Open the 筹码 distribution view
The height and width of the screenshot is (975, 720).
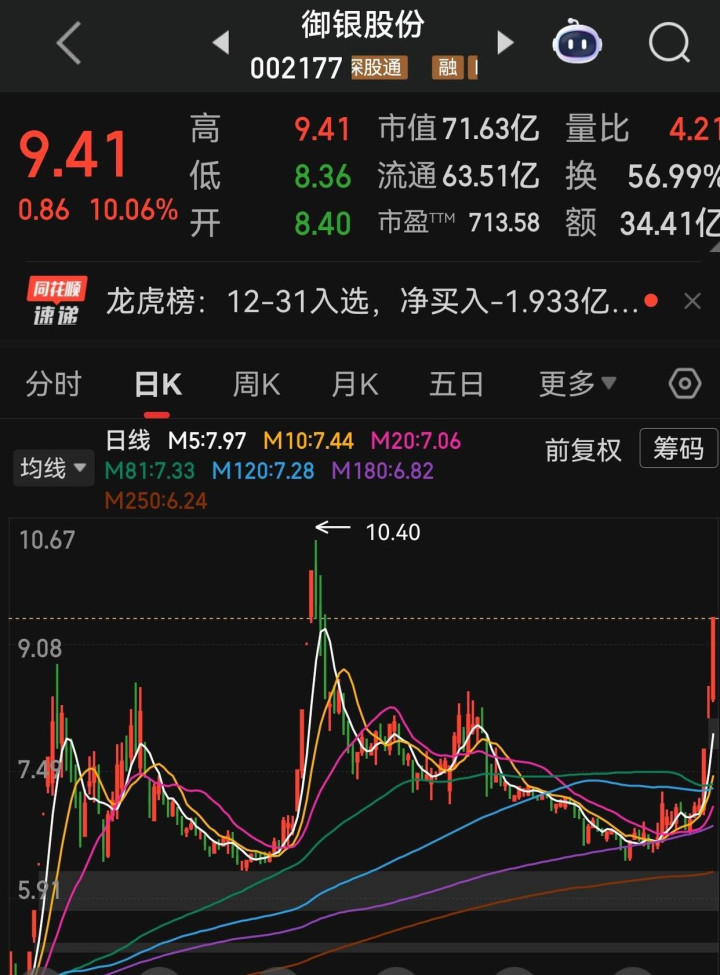coord(679,449)
